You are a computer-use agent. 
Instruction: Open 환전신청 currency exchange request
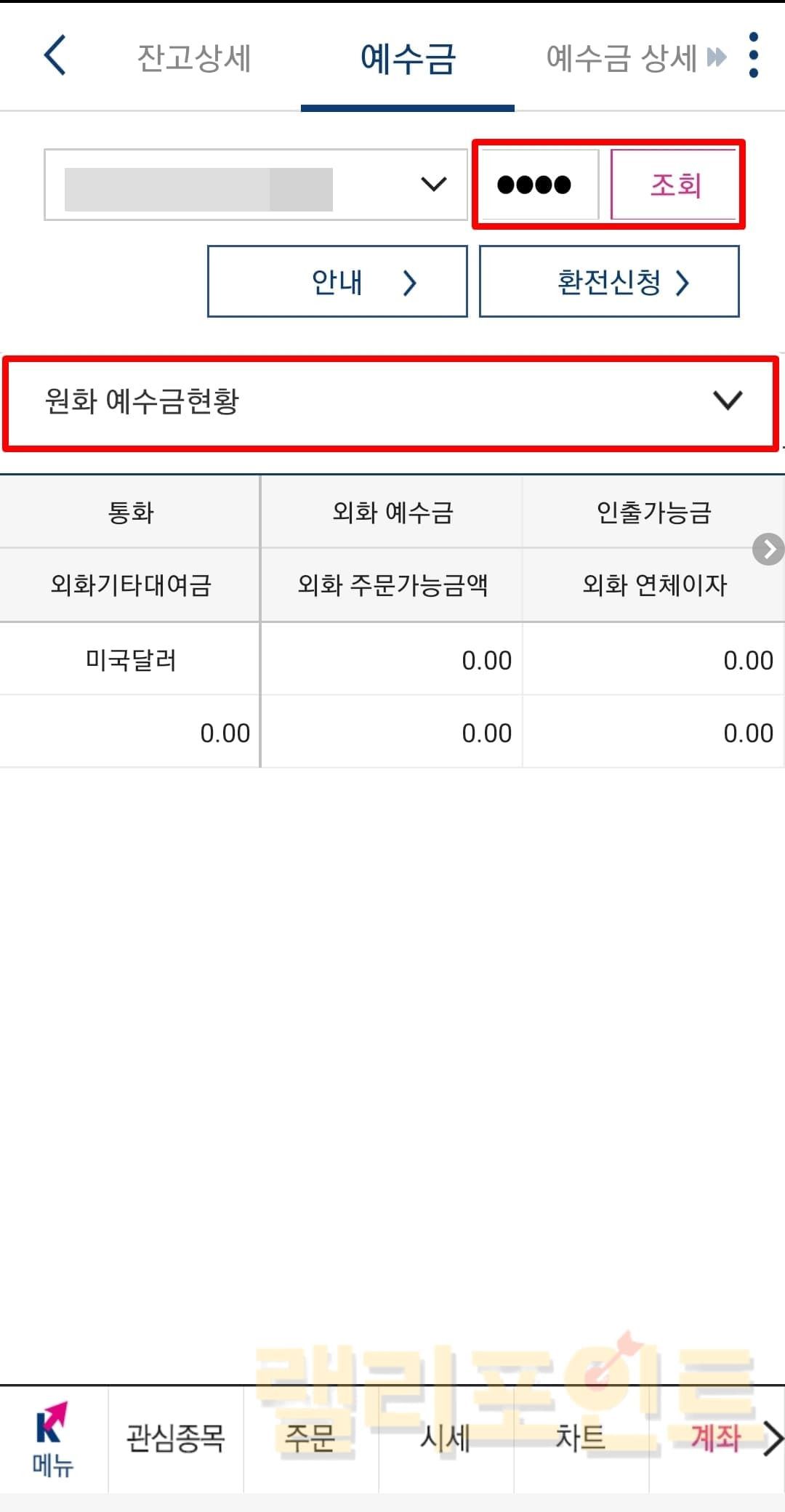[x=609, y=281]
